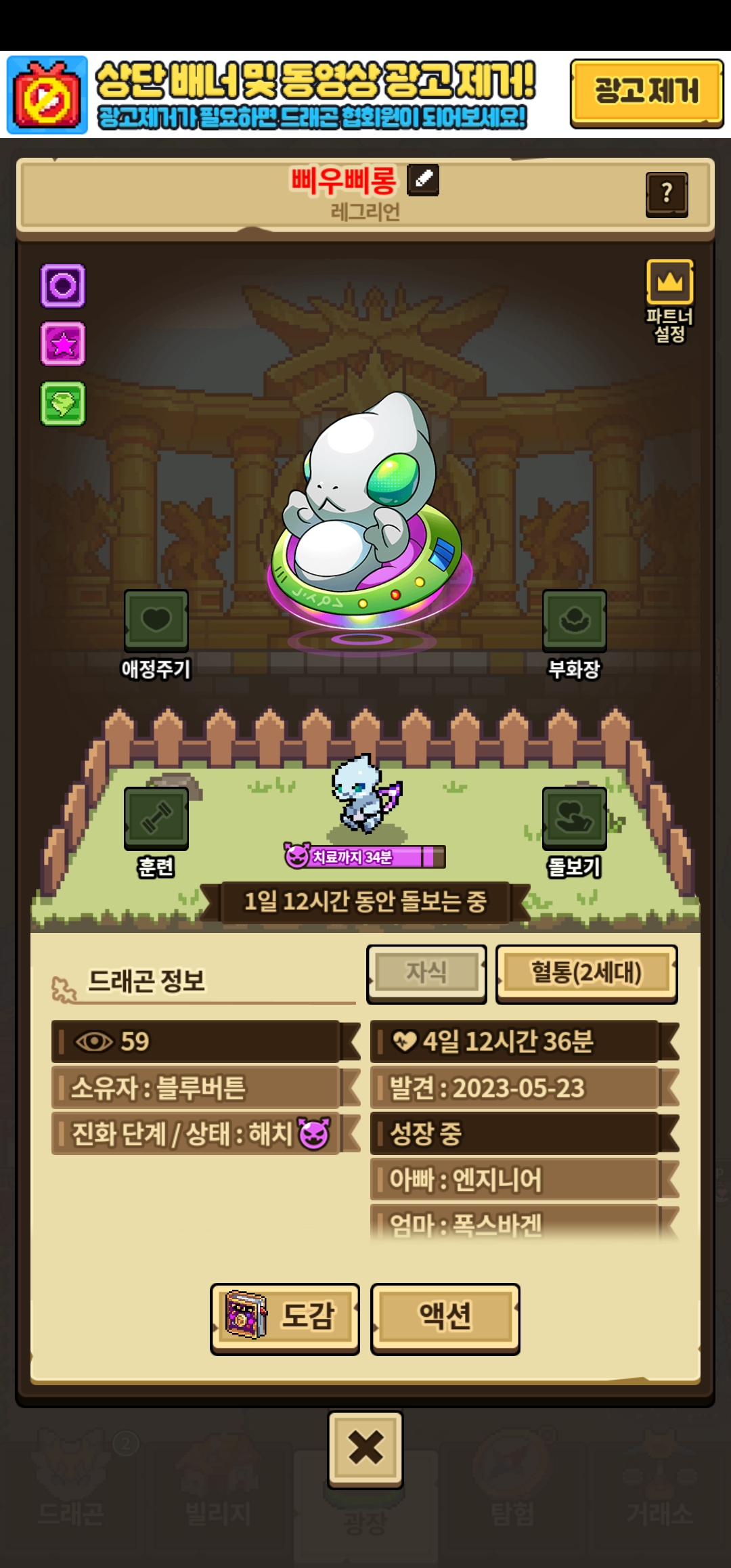Tap the 돌보기 care button

coord(574,819)
